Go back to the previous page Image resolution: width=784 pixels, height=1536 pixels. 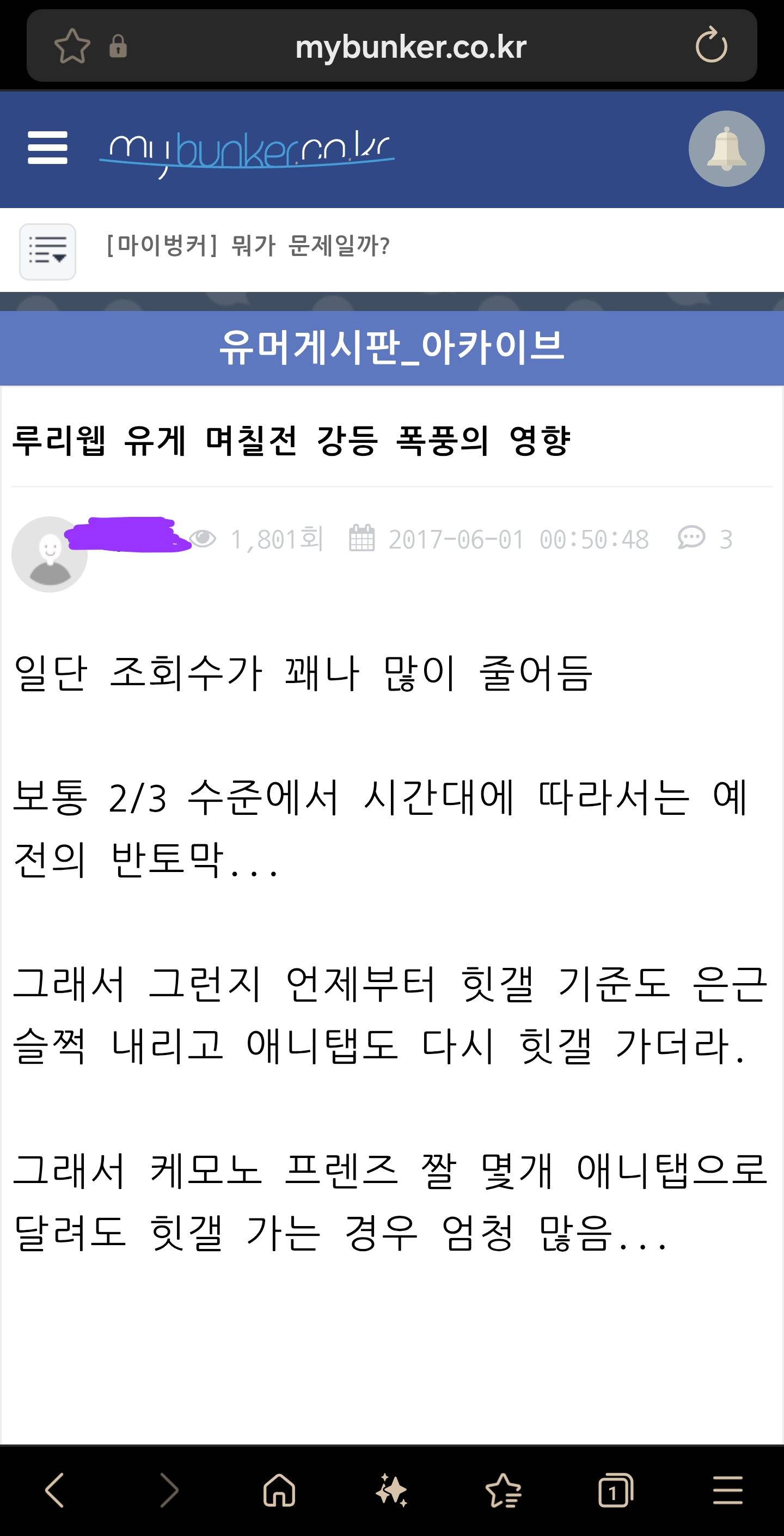(55, 1490)
